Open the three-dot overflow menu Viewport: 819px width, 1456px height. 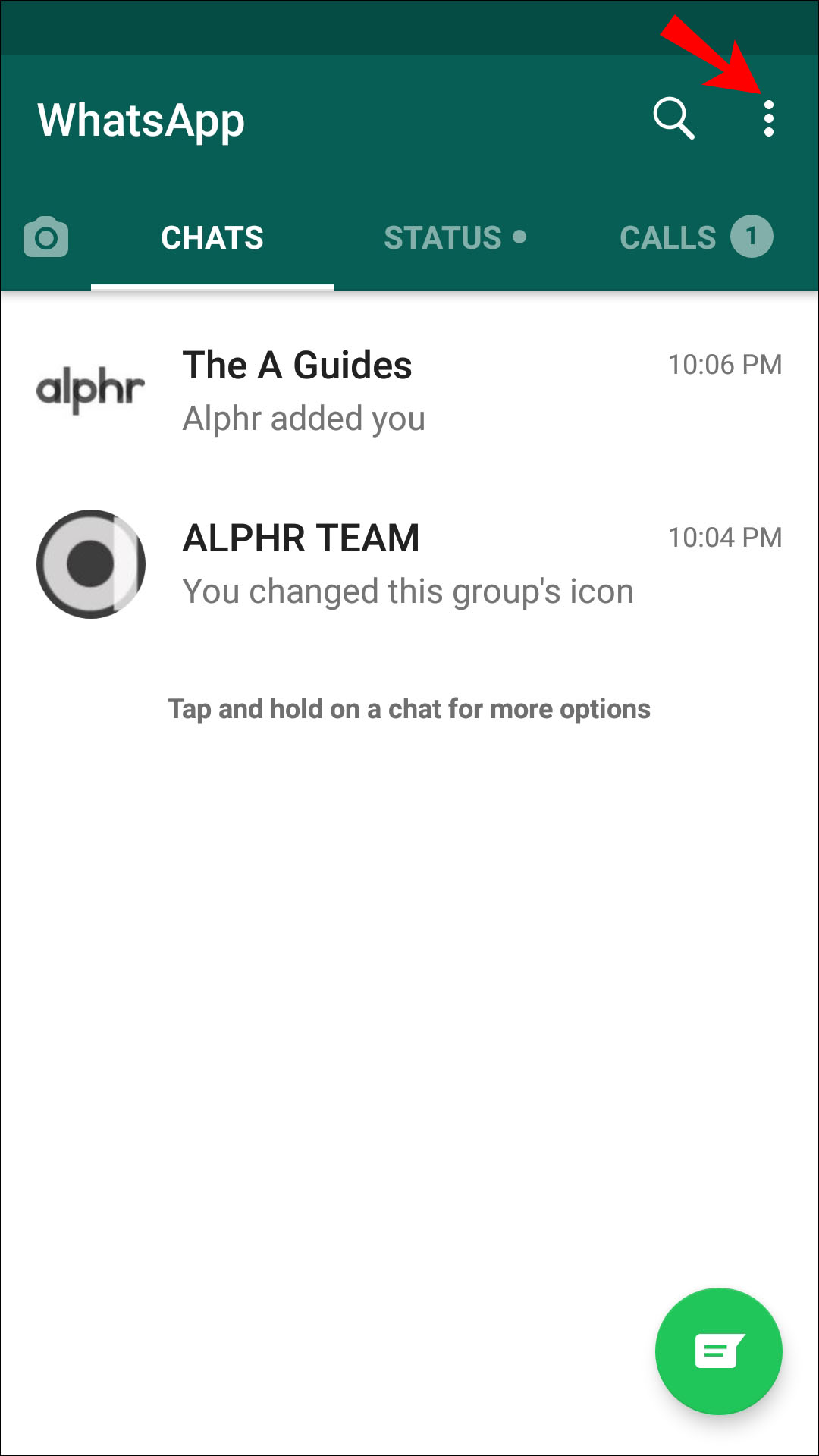pyautogui.click(x=768, y=118)
